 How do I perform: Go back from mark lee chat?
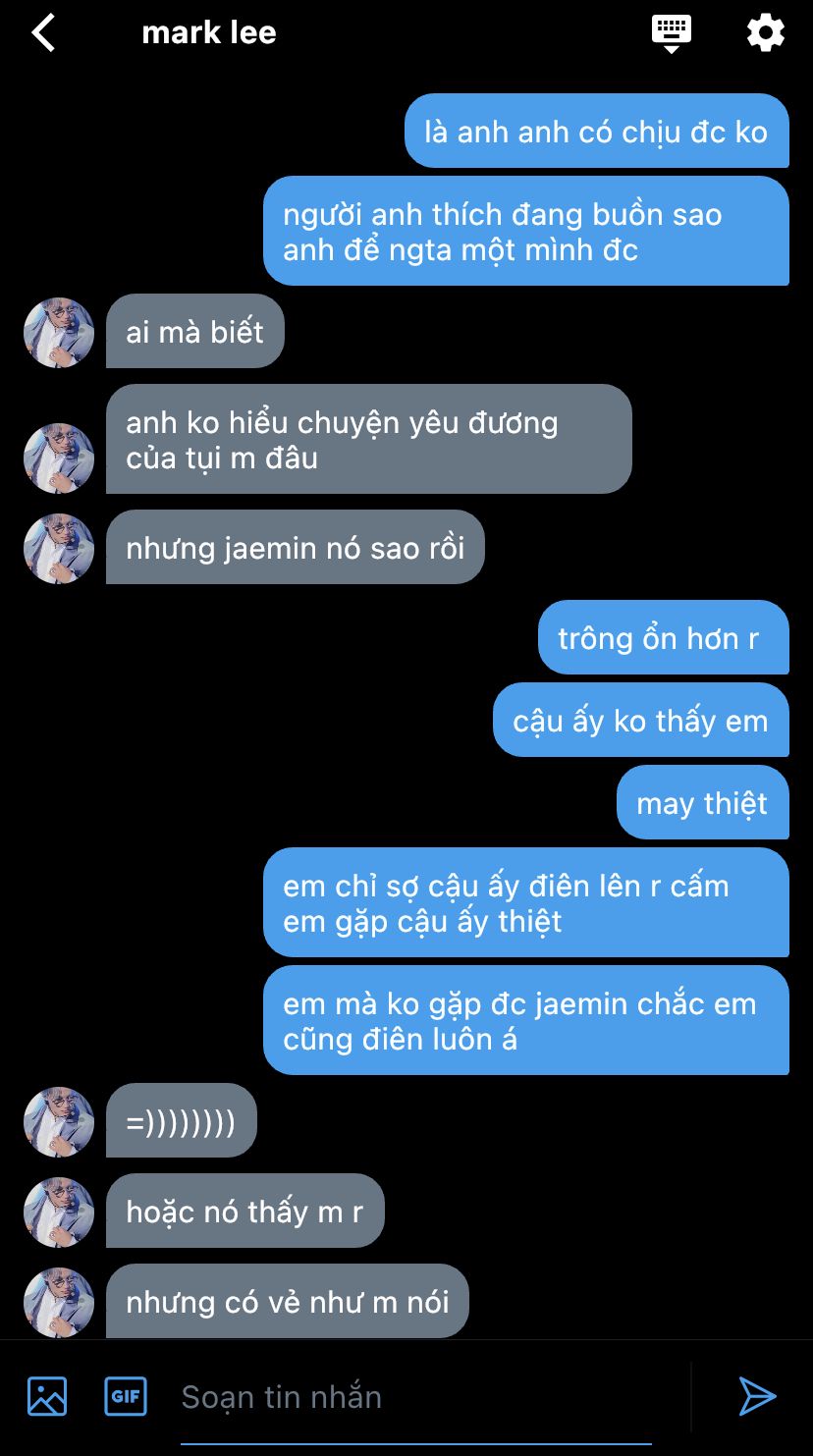[x=43, y=33]
